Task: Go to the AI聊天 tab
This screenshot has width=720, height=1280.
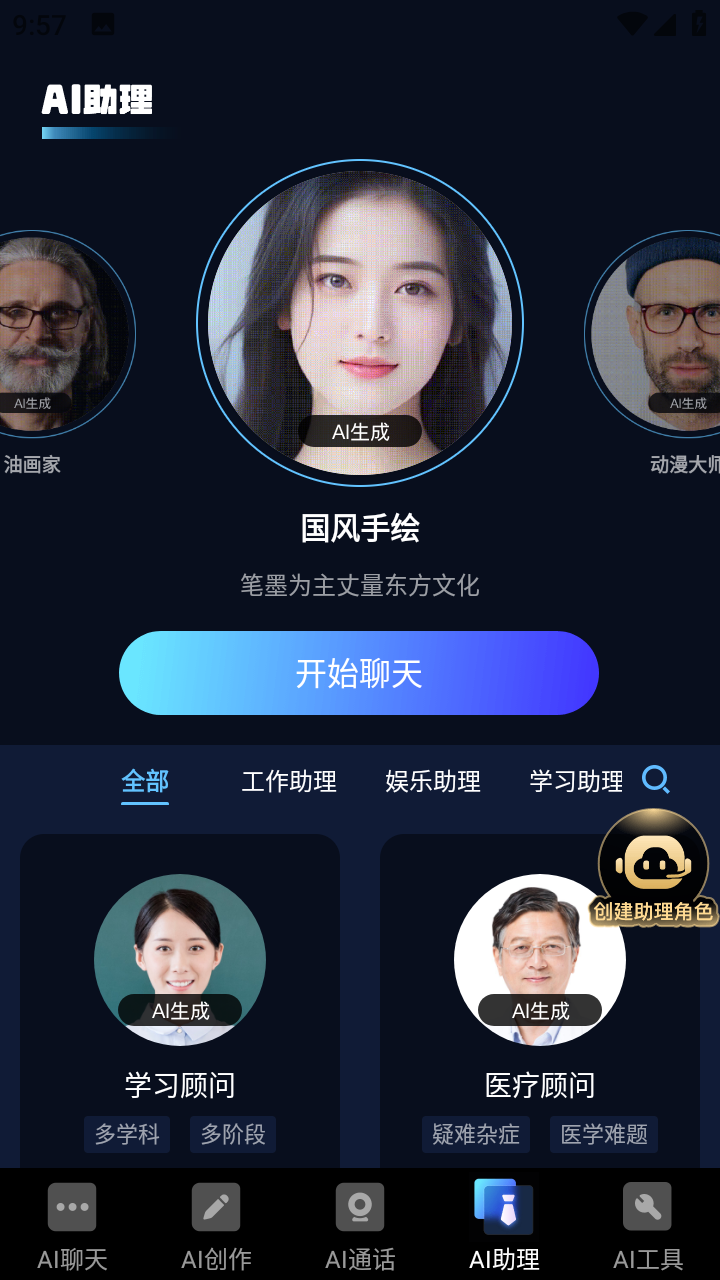Action: click(72, 1225)
